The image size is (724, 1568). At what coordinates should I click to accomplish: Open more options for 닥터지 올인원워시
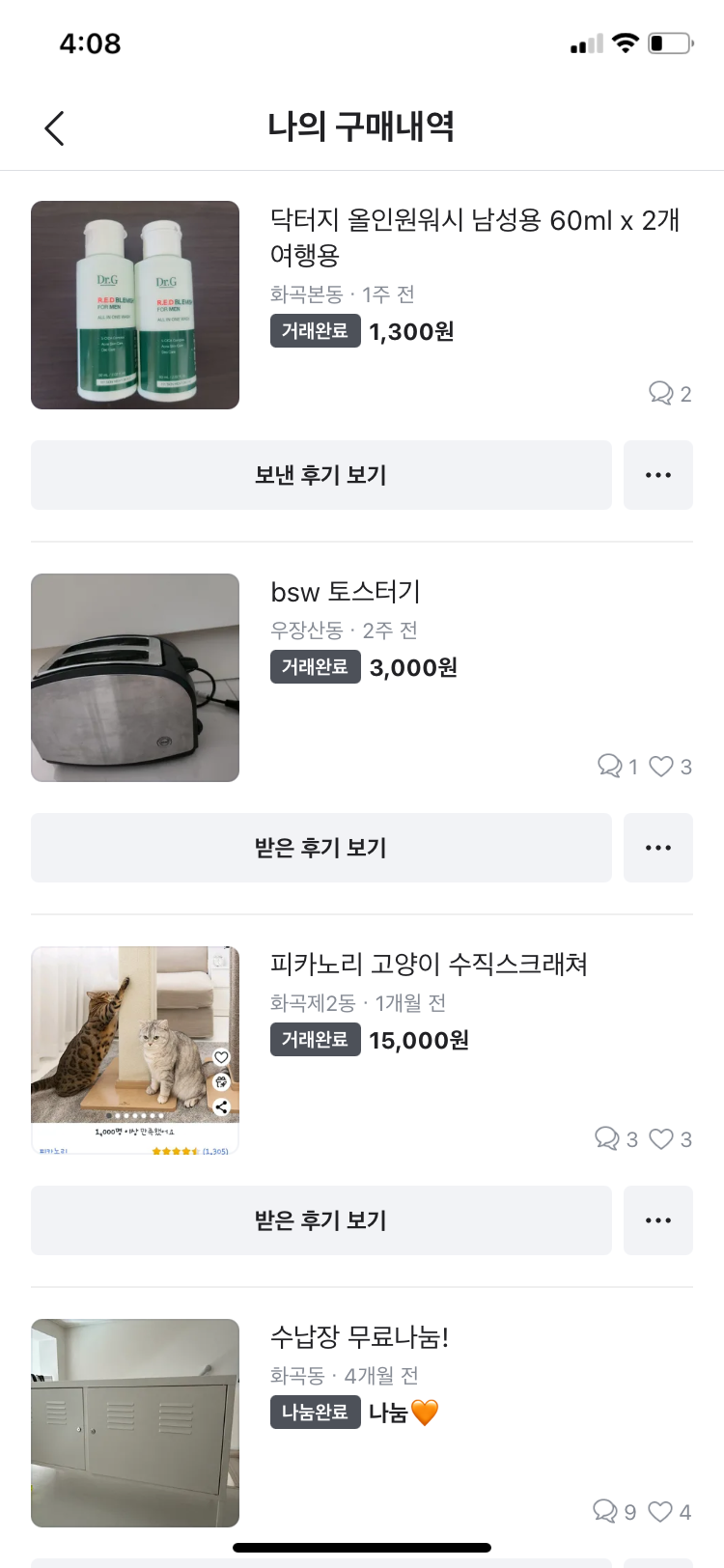click(657, 475)
